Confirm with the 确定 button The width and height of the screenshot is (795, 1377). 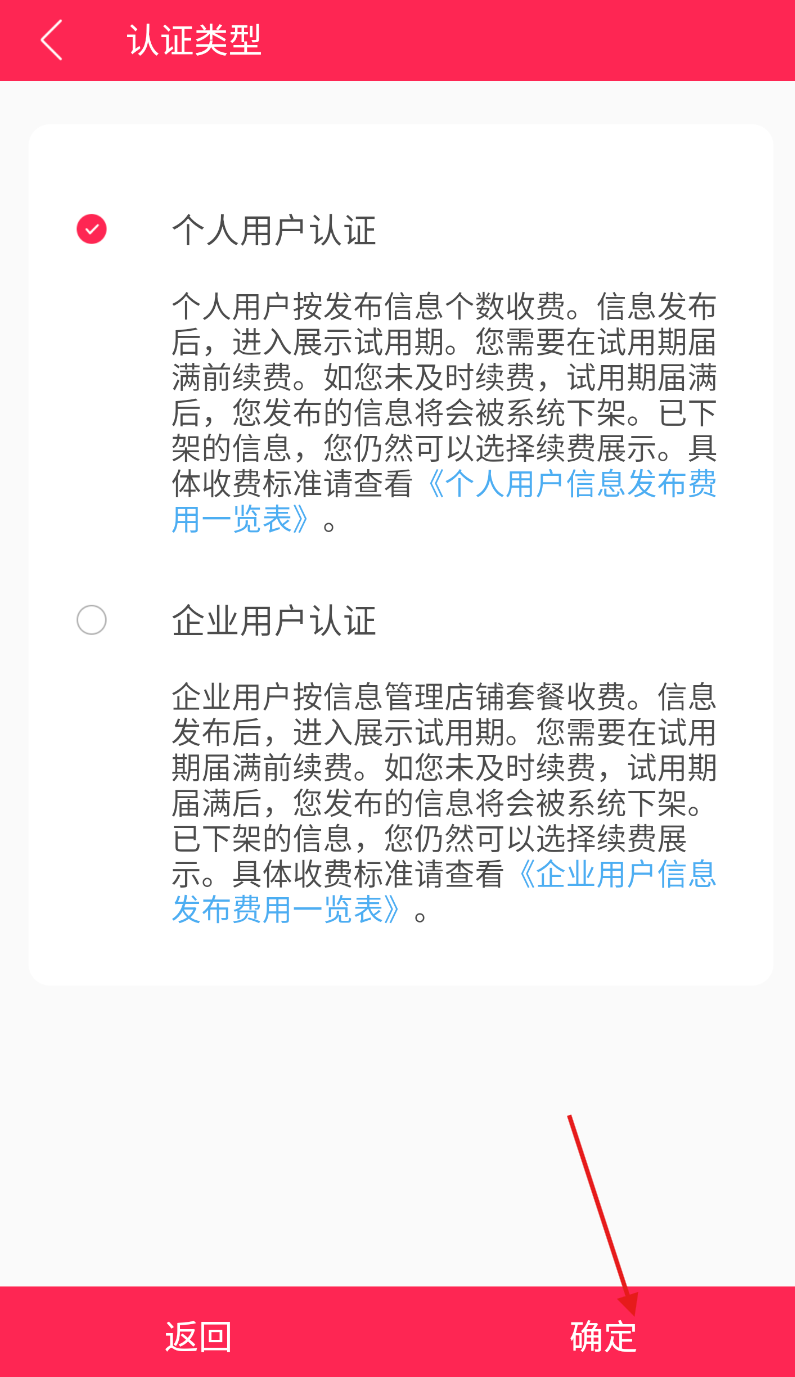click(x=603, y=1336)
